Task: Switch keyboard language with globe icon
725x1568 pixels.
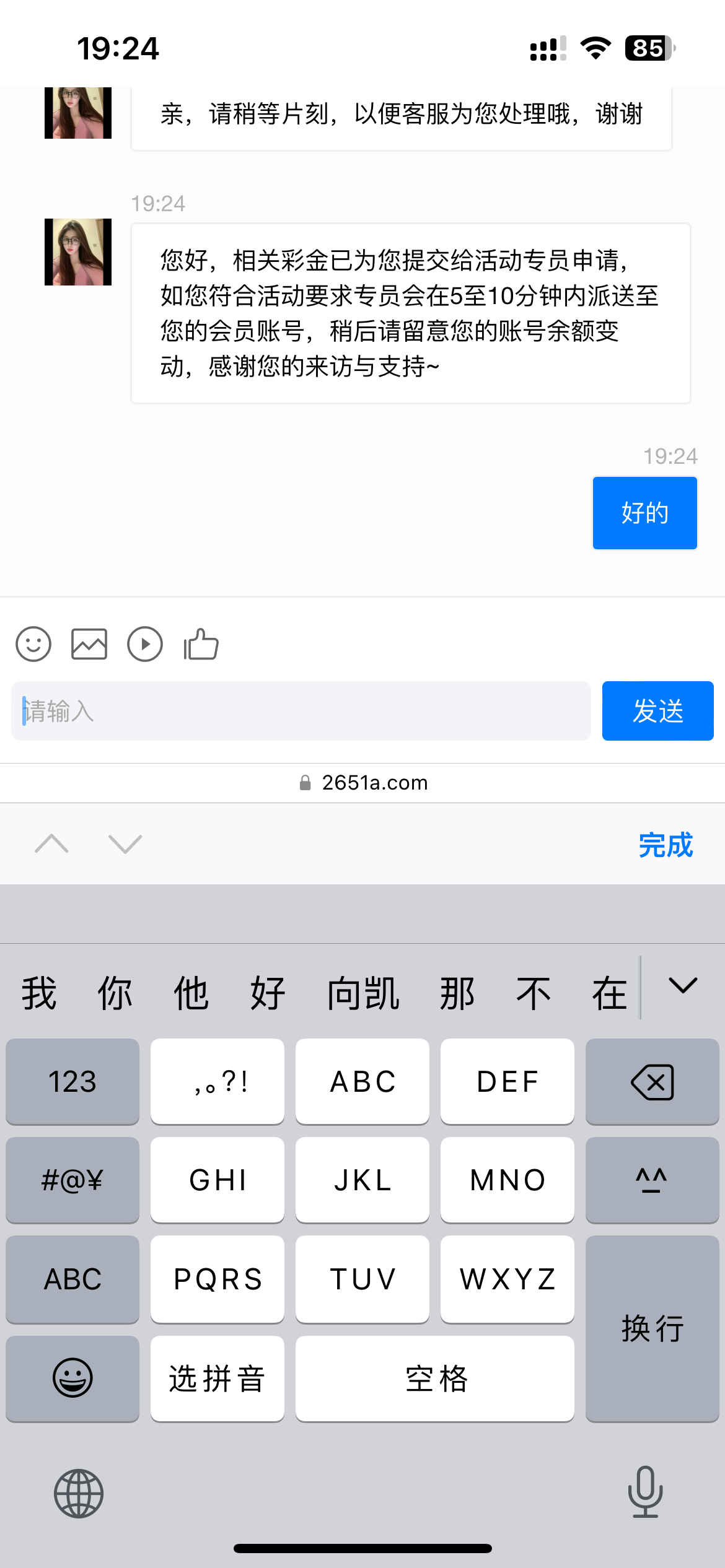Action: (x=79, y=1493)
